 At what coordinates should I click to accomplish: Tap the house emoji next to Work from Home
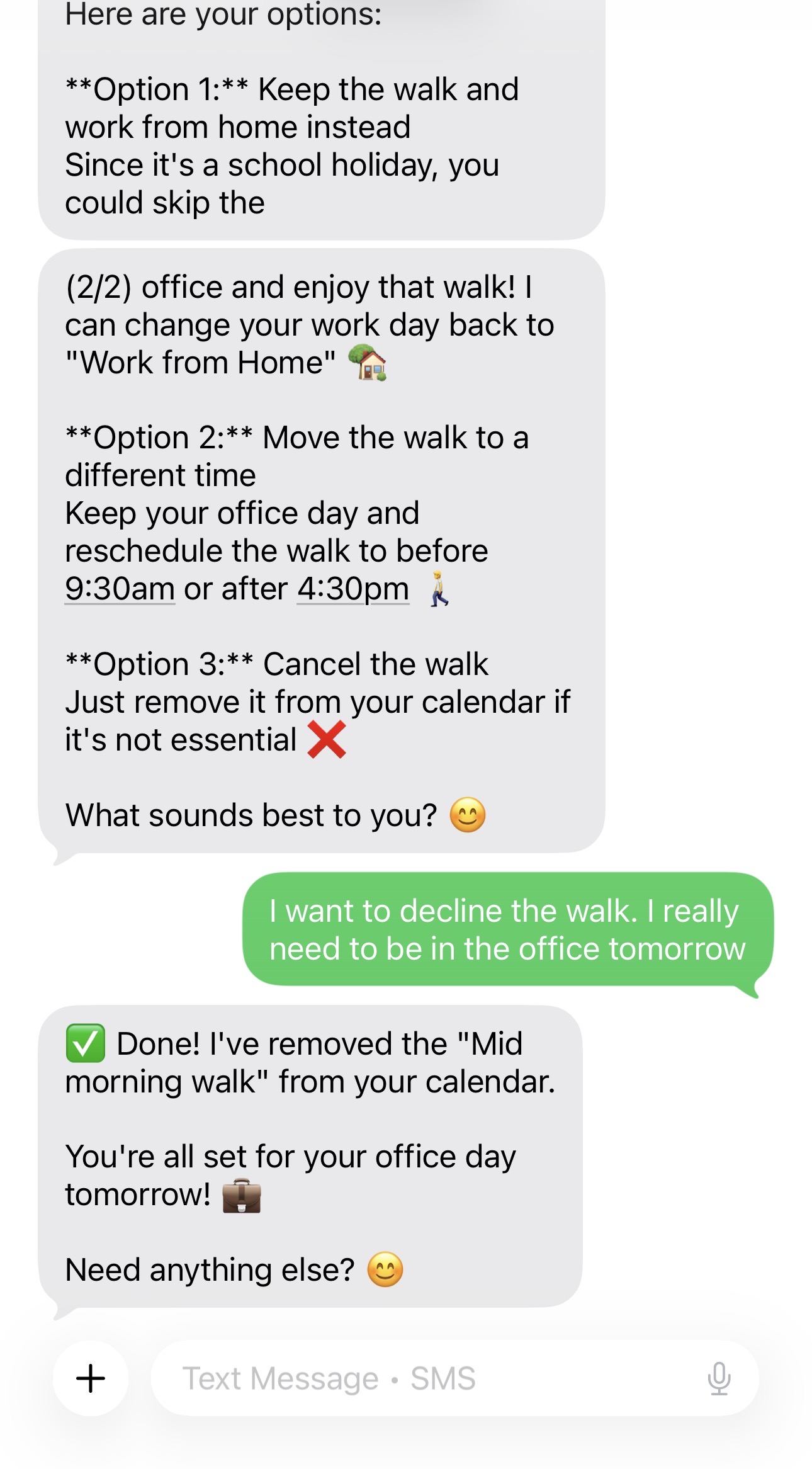point(369,363)
